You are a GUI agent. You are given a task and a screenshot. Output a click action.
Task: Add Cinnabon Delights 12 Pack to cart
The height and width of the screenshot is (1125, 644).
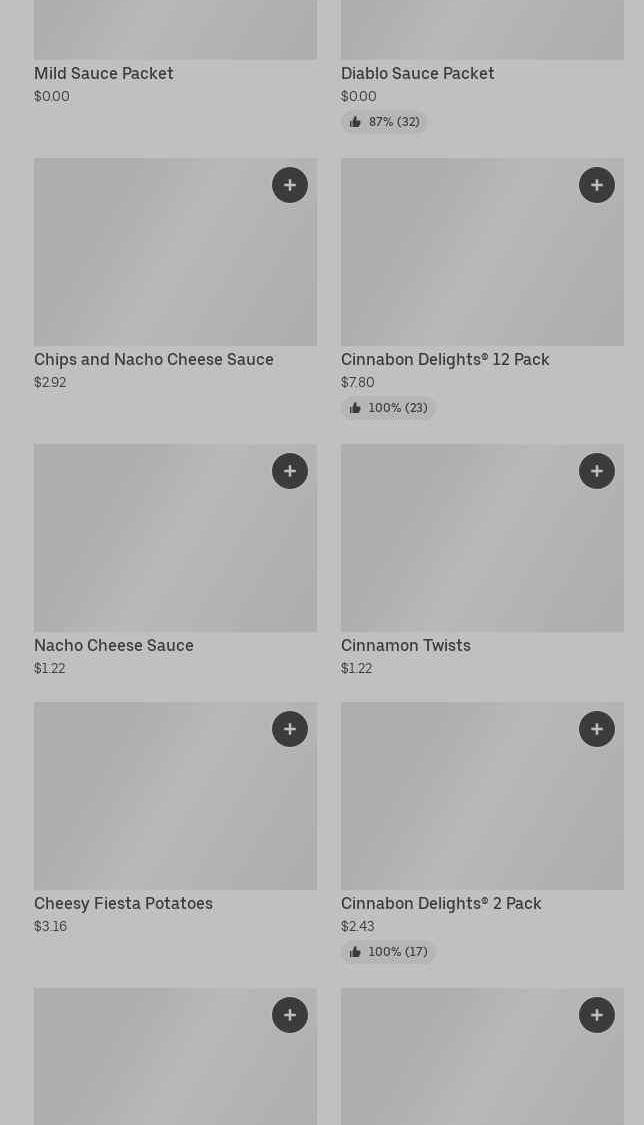[x=597, y=185]
